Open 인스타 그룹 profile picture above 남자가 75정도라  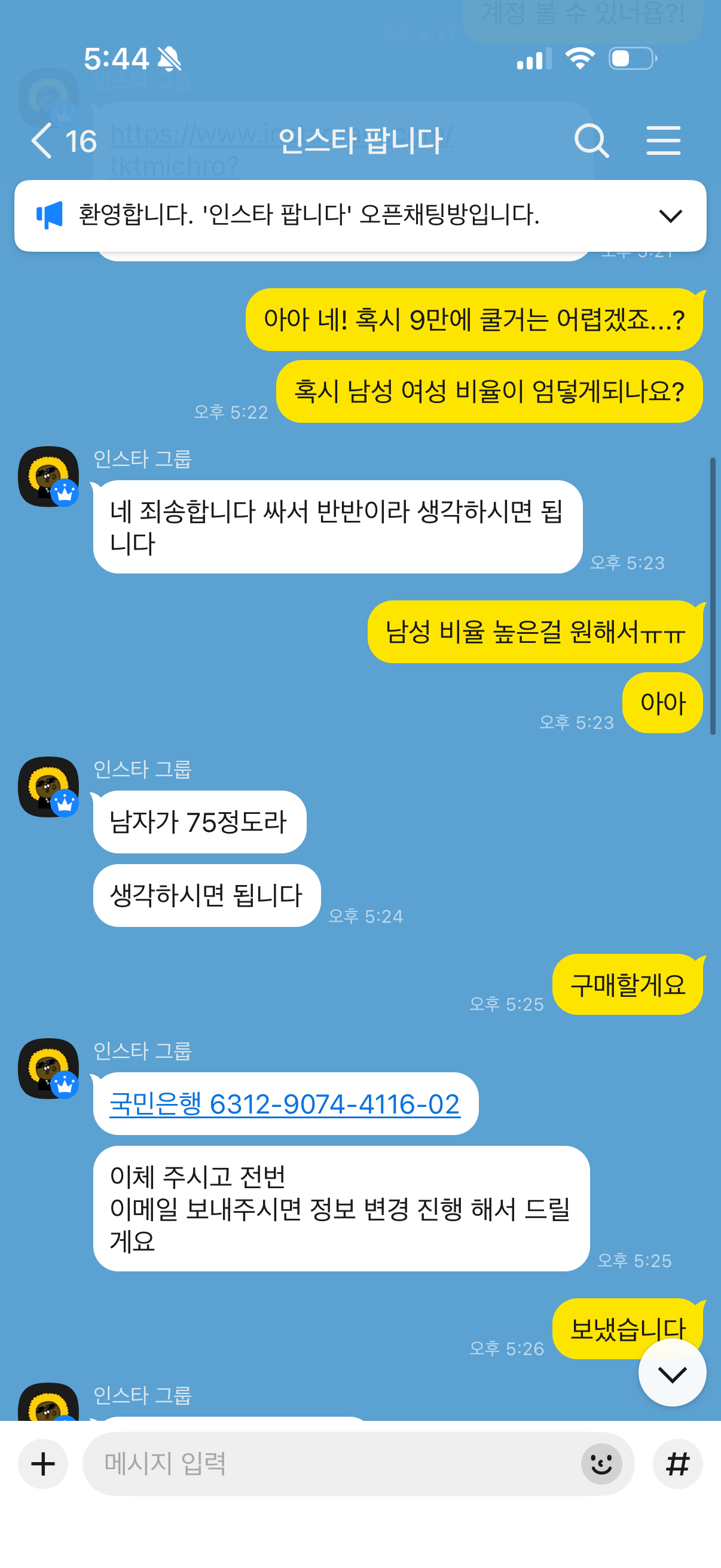[x=48, y=787]
